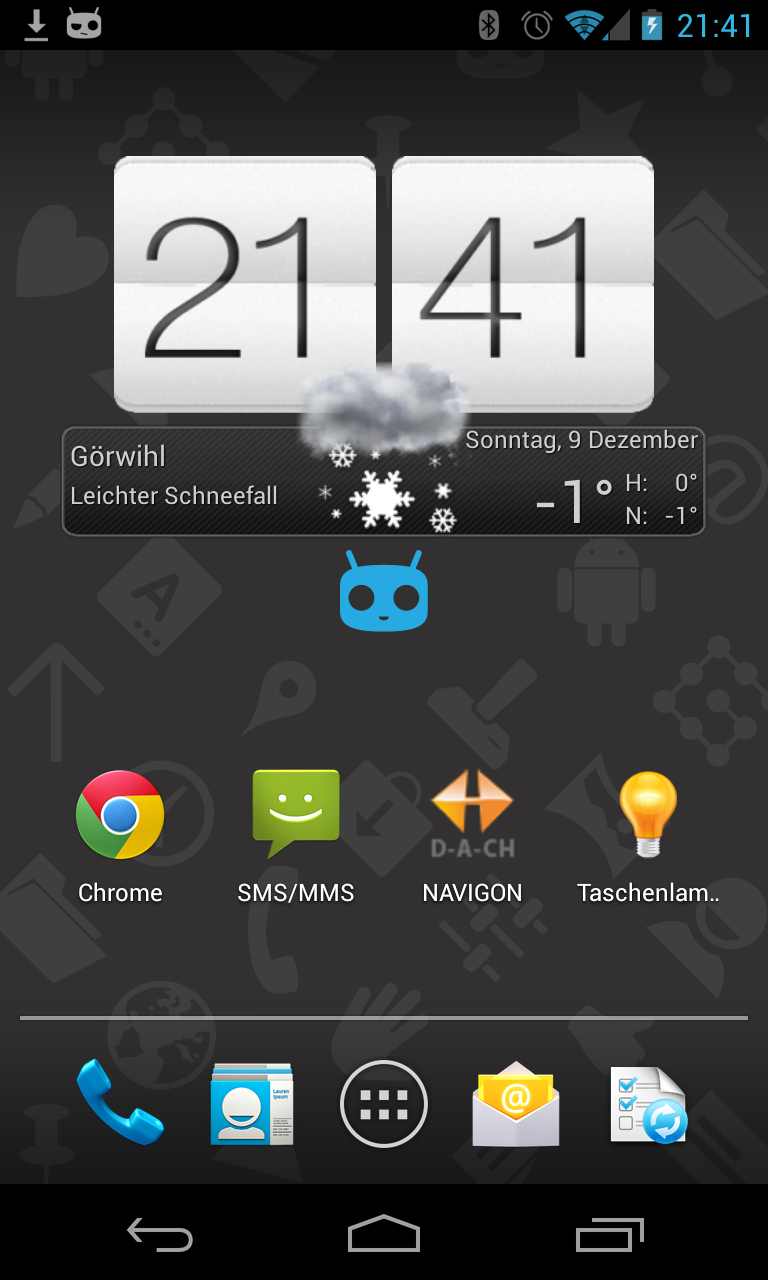
Task: Open the email app in the dock
Action: pos(516,1103)
